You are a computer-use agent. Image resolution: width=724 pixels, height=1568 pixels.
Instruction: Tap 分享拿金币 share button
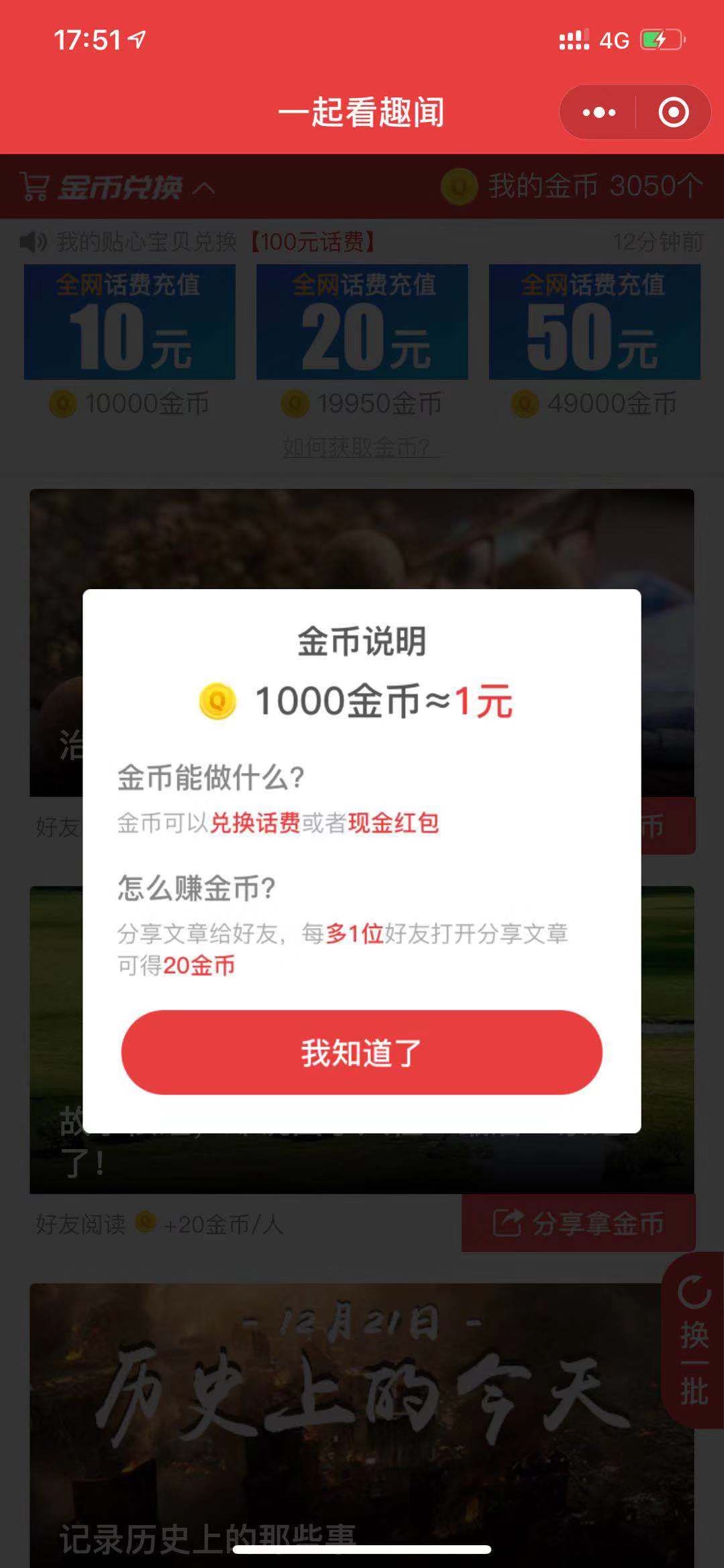tap(578, 1222)
